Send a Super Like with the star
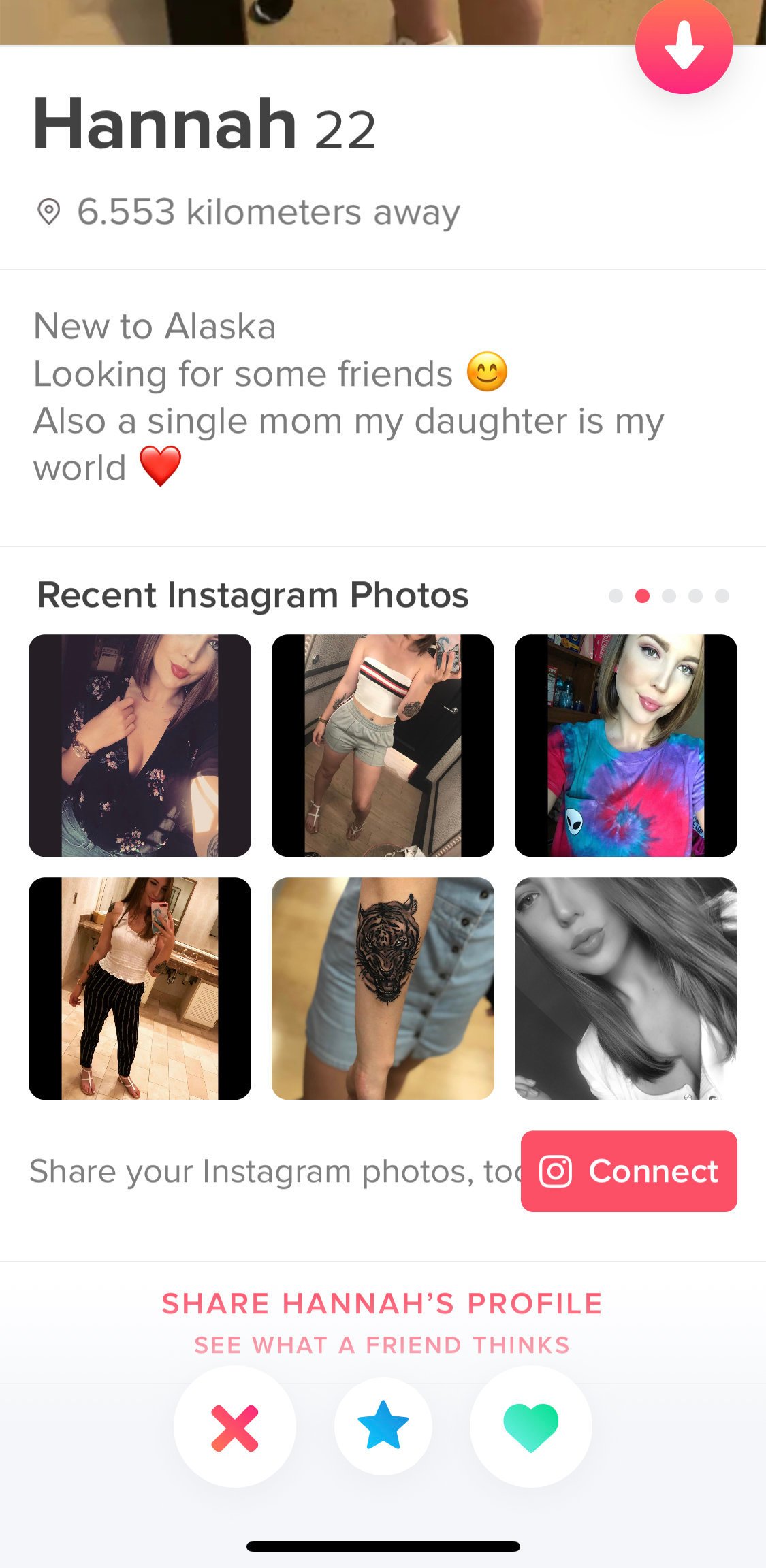Viewport: 766px width, 1568px height. click(383, 1426)
